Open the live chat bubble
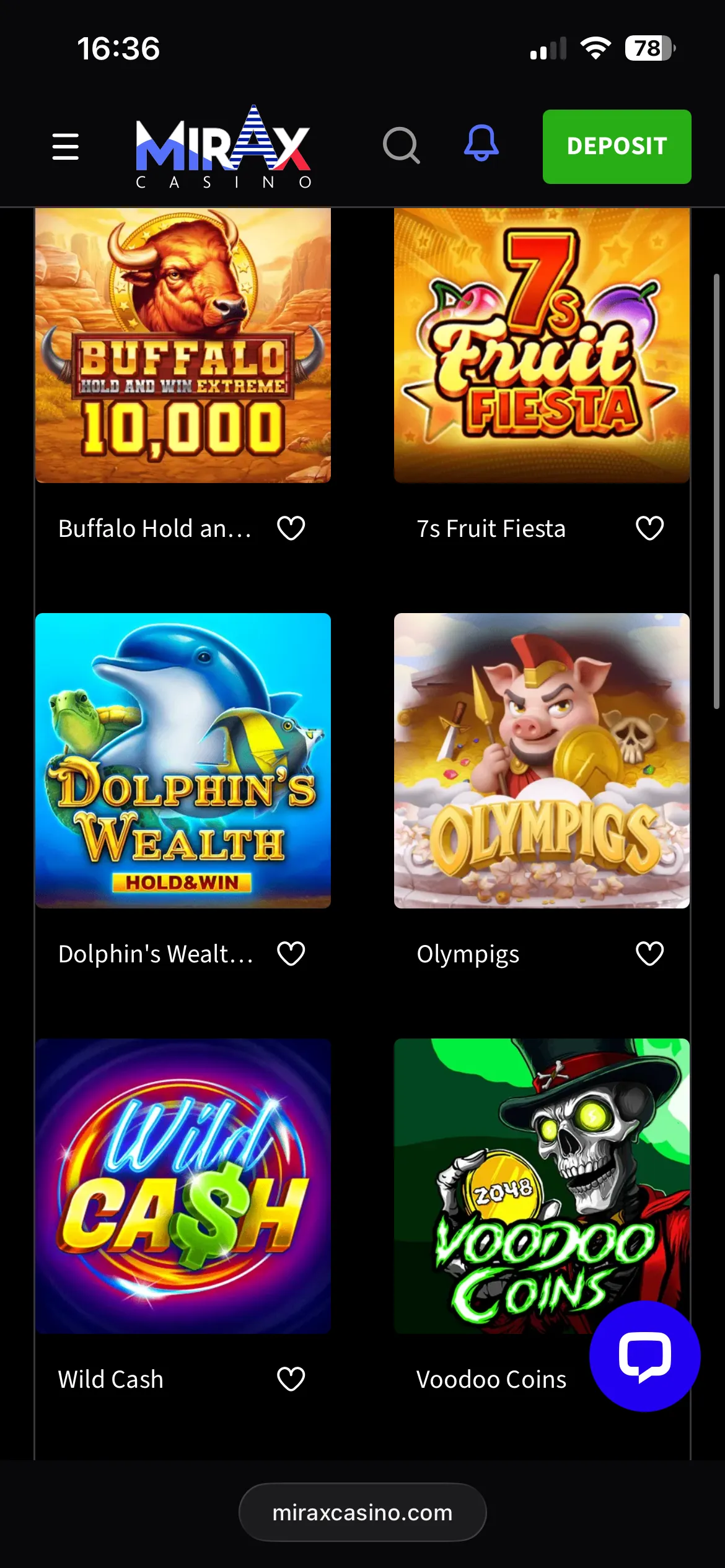 (x=644, y=1356)
